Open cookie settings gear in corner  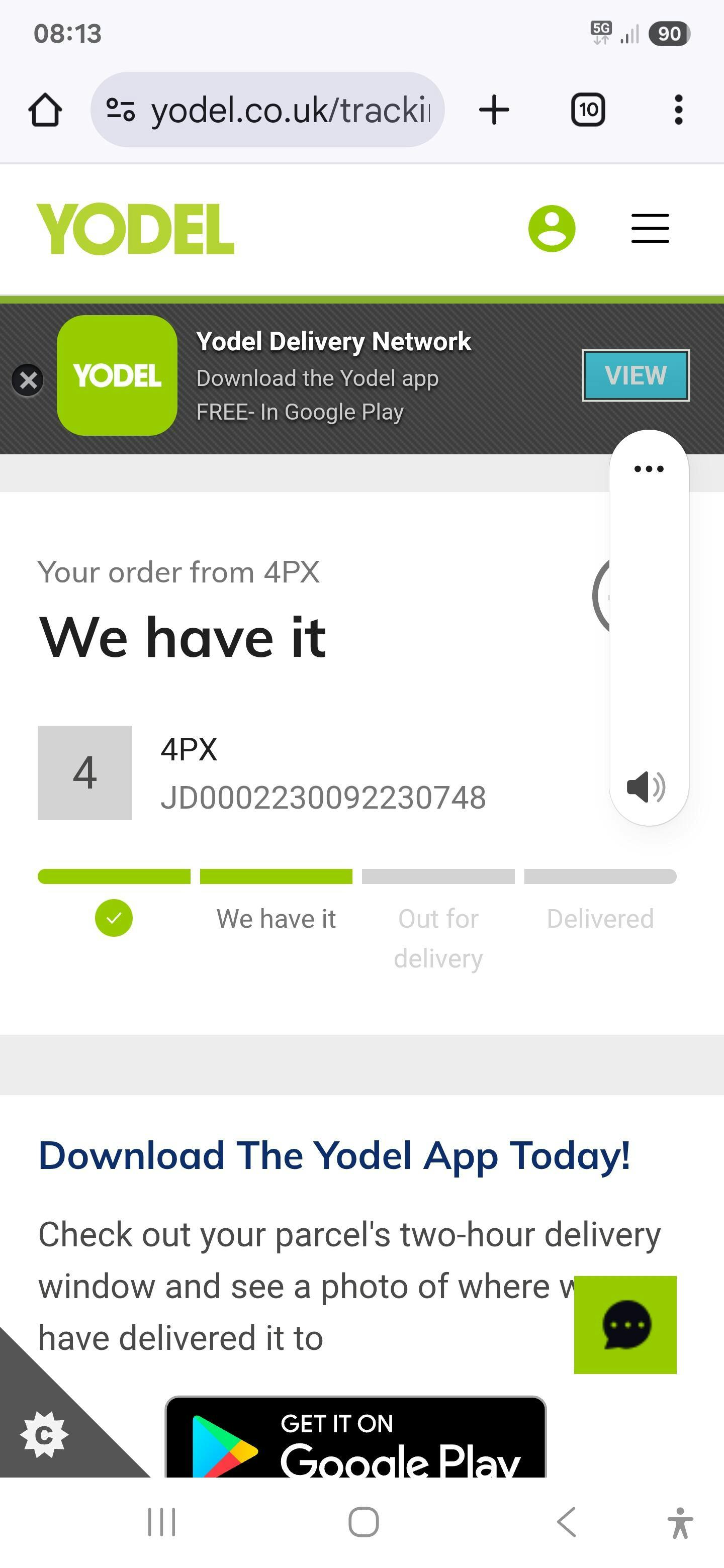(44, 1435)
